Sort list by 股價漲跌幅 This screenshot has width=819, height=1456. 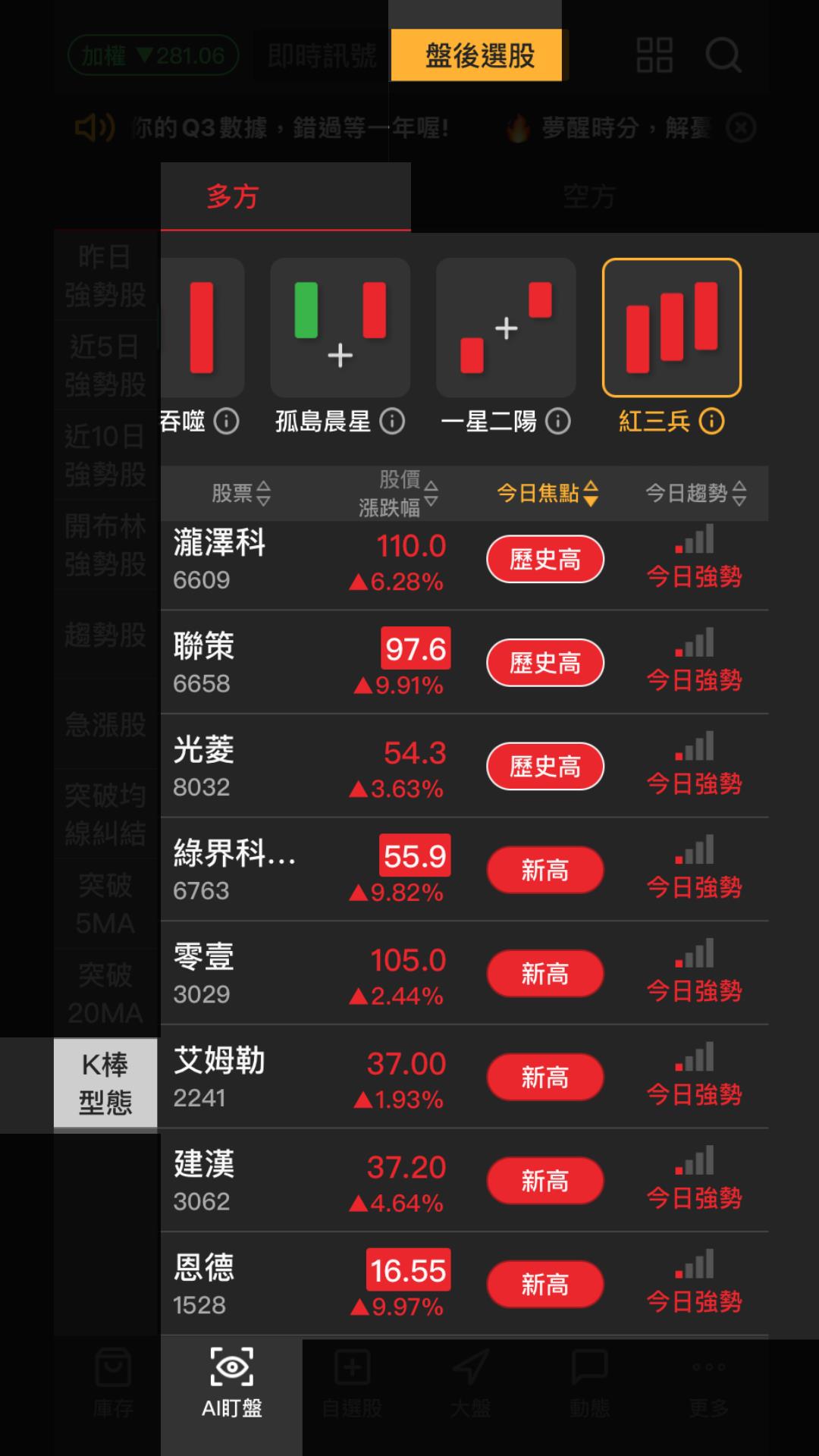pyautogui.click(x=399, y=494)
